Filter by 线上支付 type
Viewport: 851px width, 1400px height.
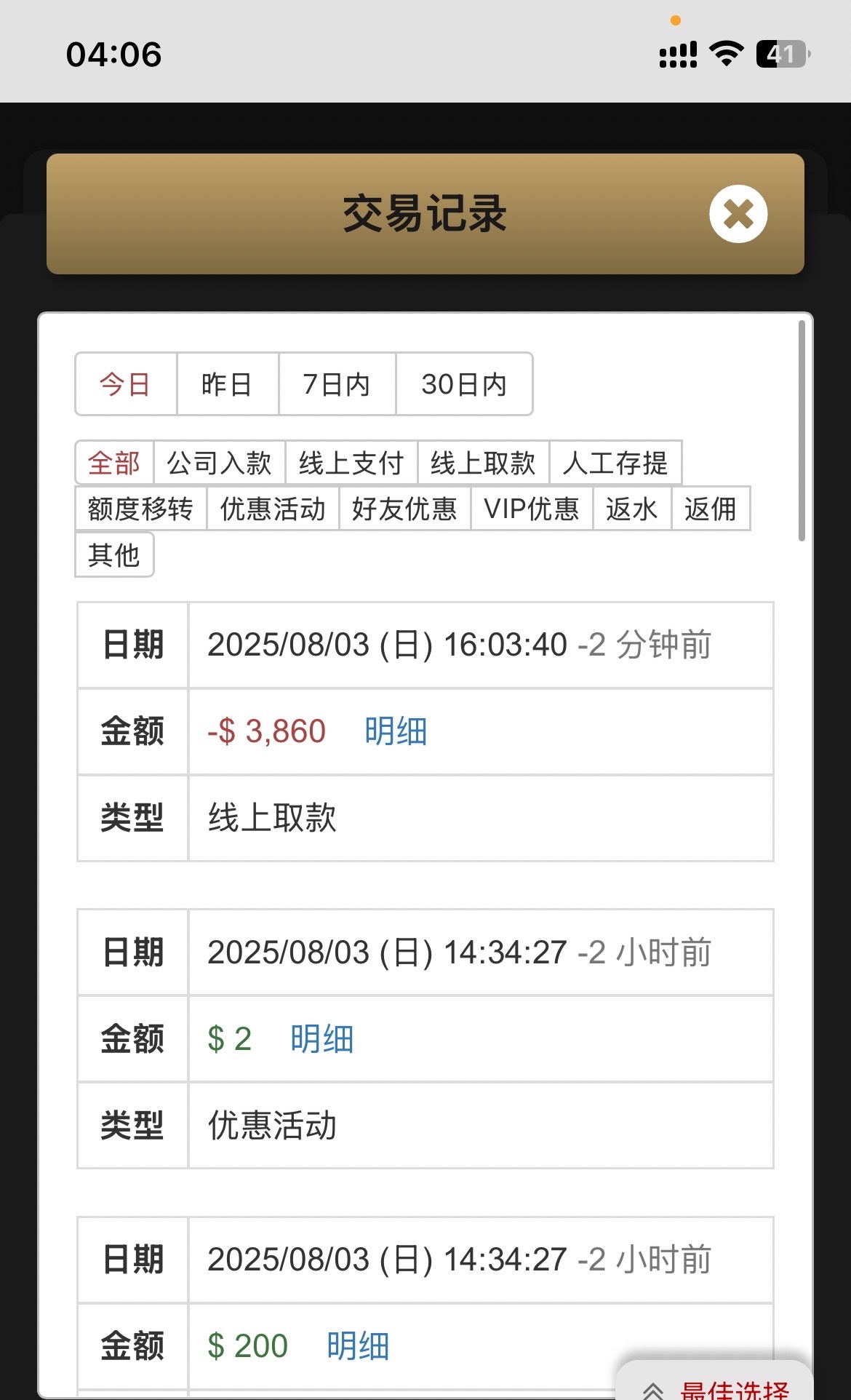(351, 463)
